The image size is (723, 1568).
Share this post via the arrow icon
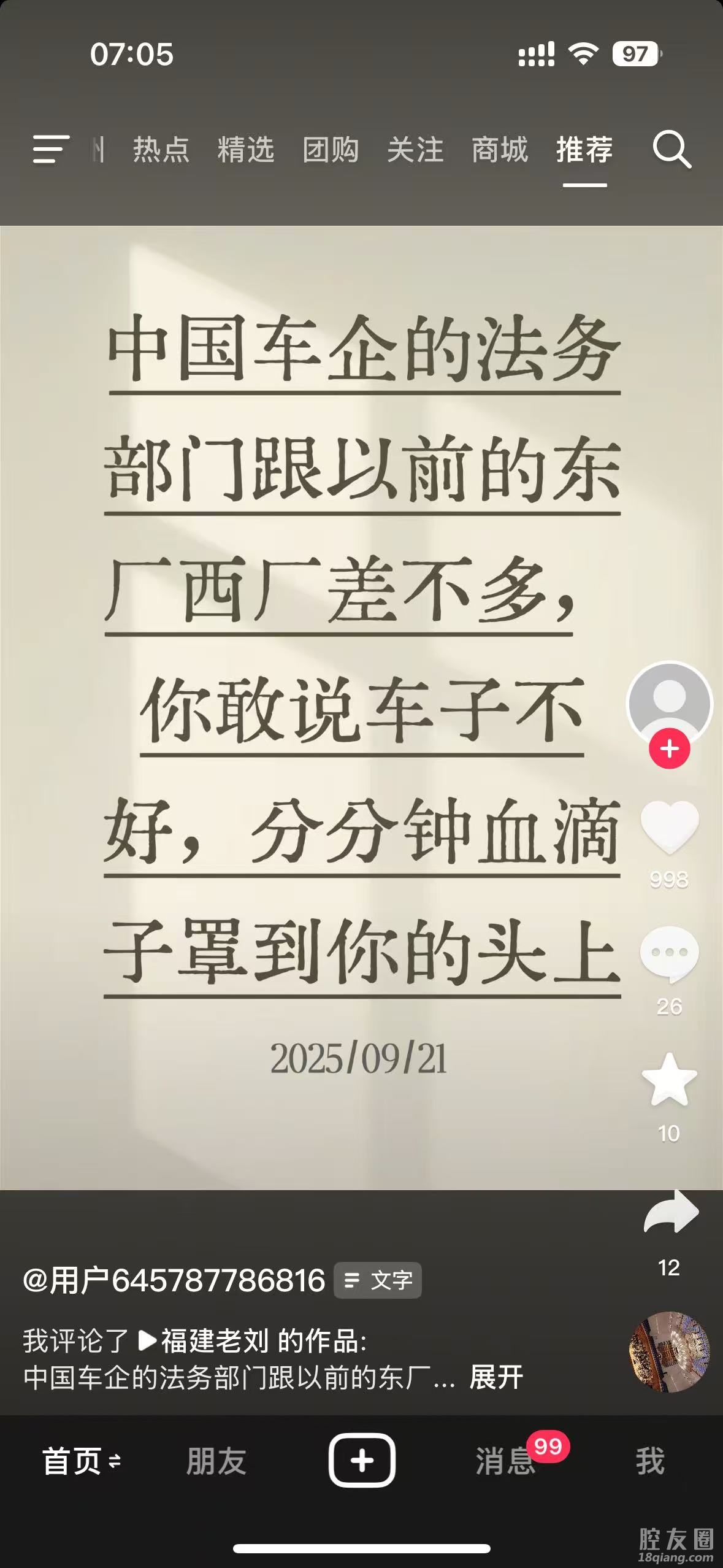[670, 1212]
